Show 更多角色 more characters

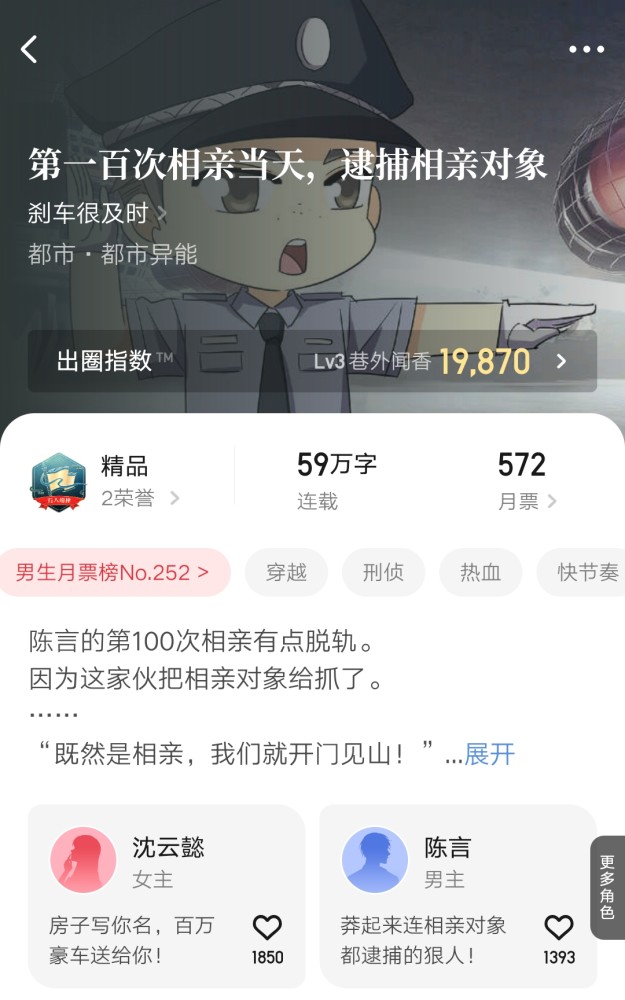tap(607, 887)
